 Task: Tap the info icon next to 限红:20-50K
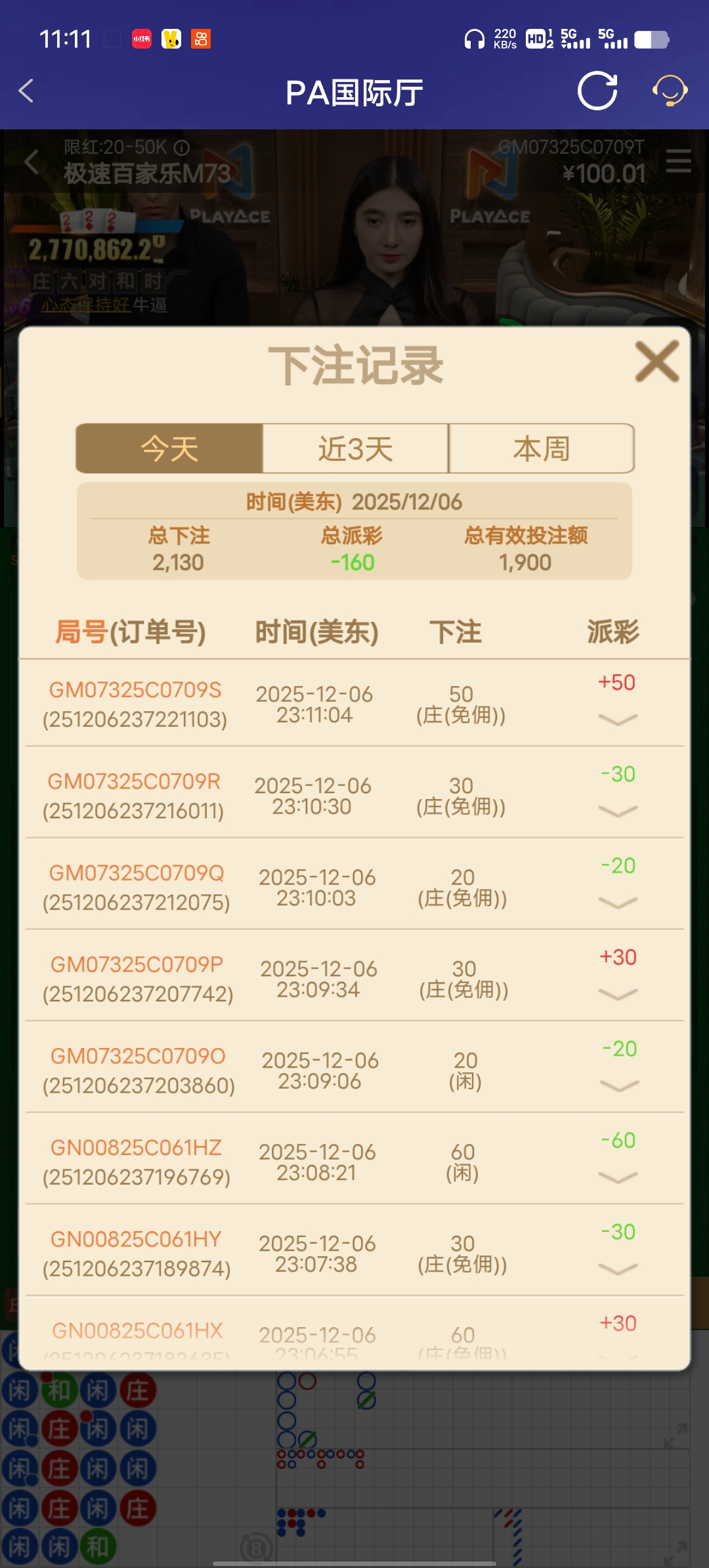[x=181, y=148]
